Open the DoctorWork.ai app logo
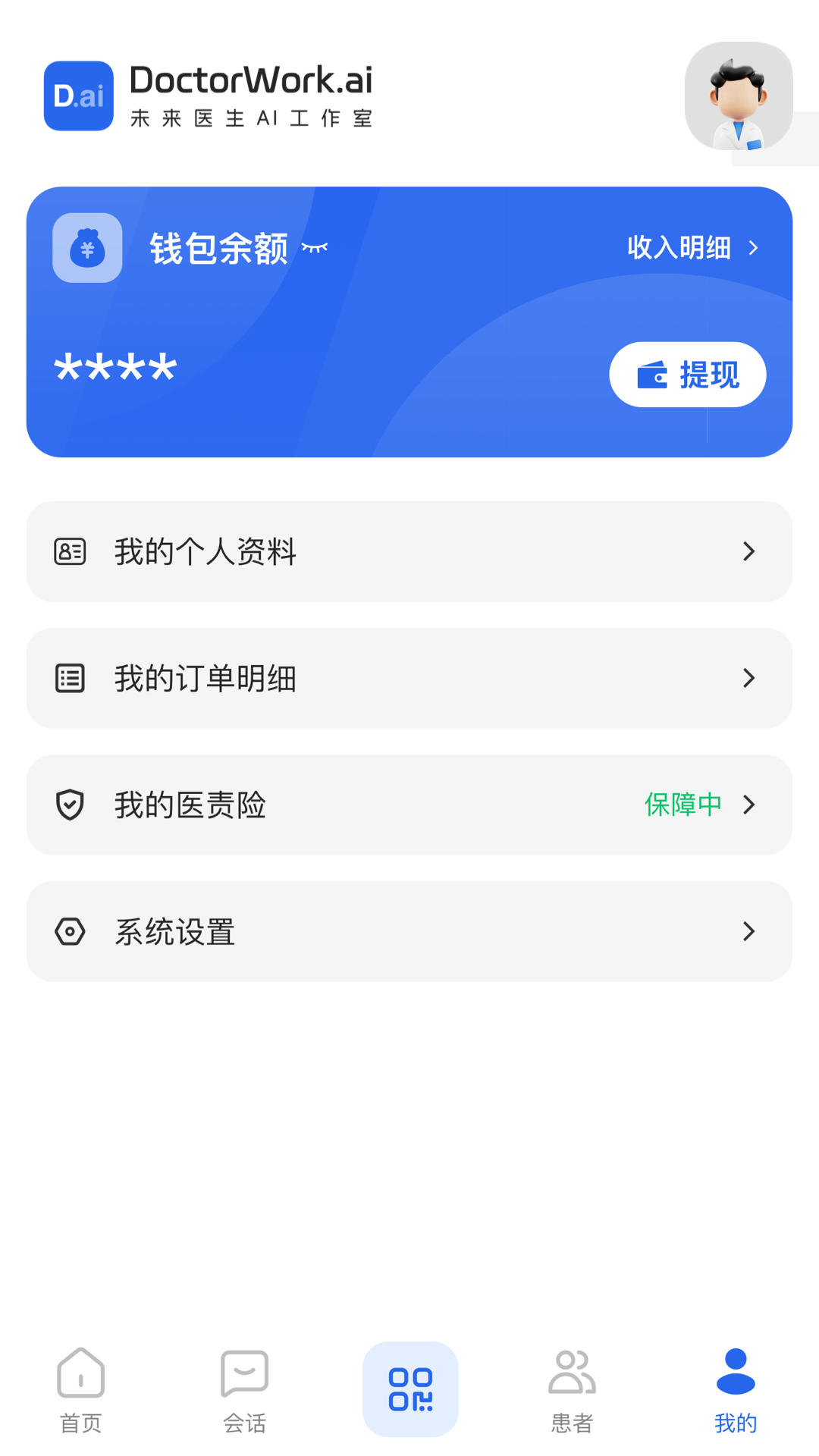This screenshot has height=1456, width=819. click(78, 96)
